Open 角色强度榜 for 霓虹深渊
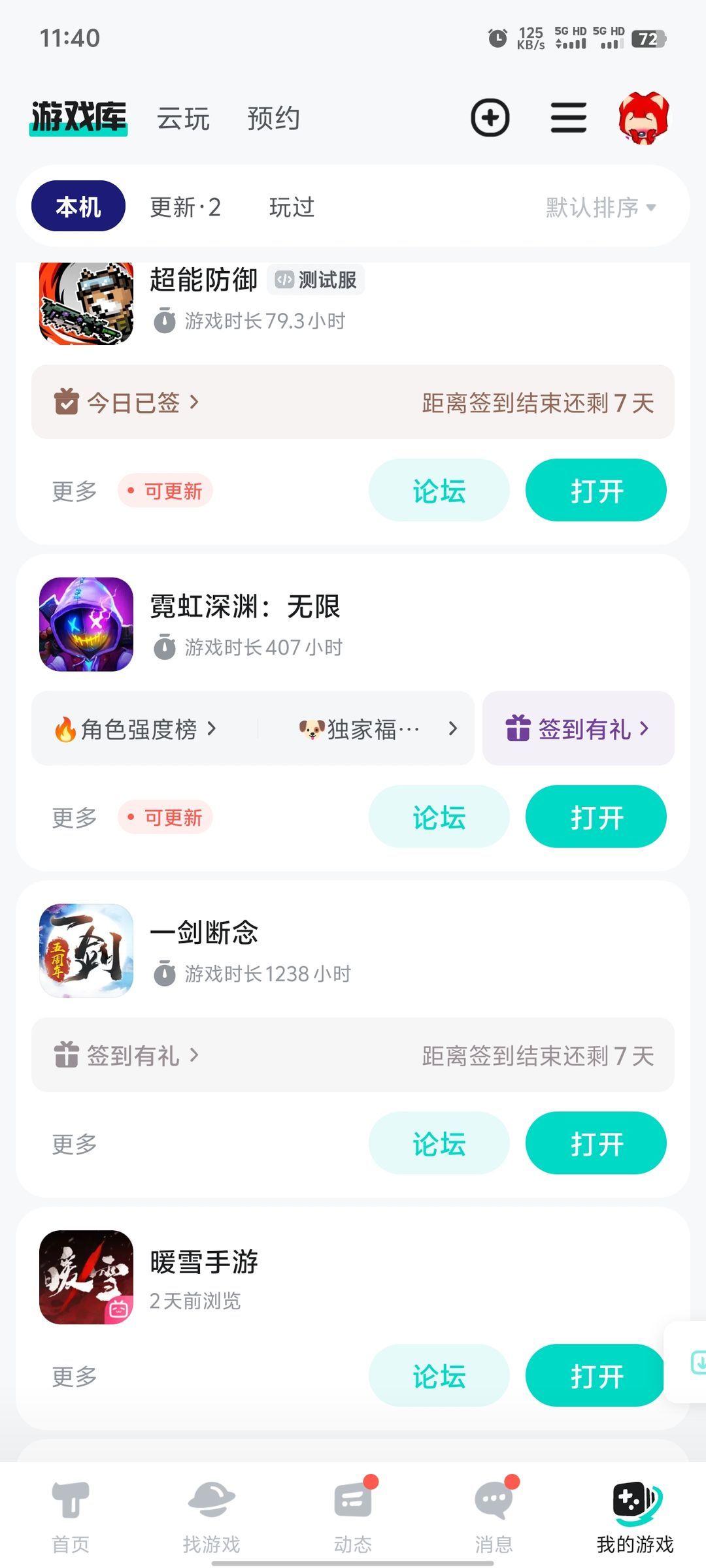The image size is (706, 1568). (x=137, y=728)
